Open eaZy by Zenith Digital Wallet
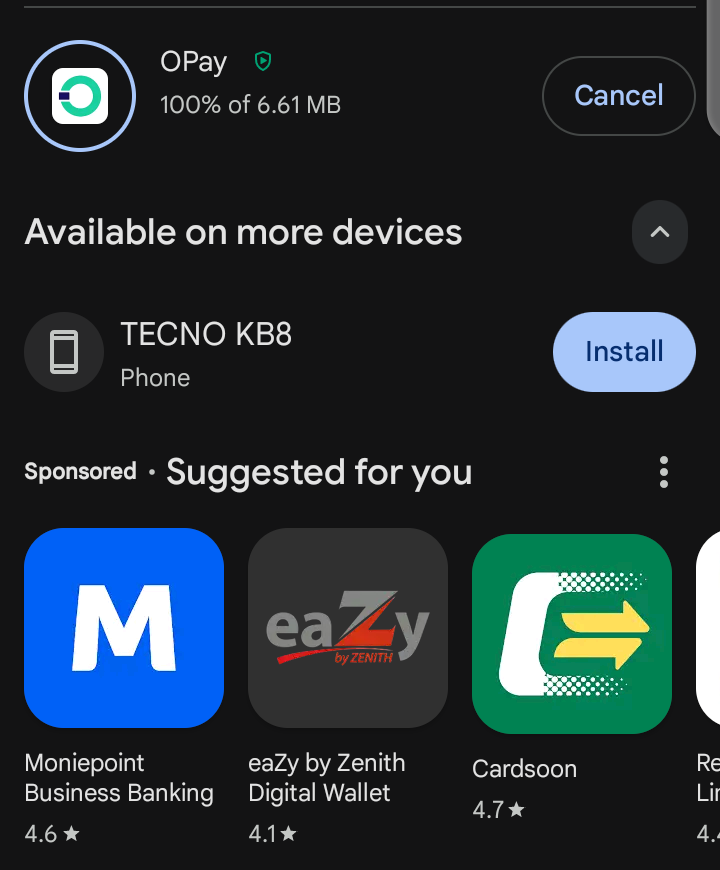 point(347,628)
